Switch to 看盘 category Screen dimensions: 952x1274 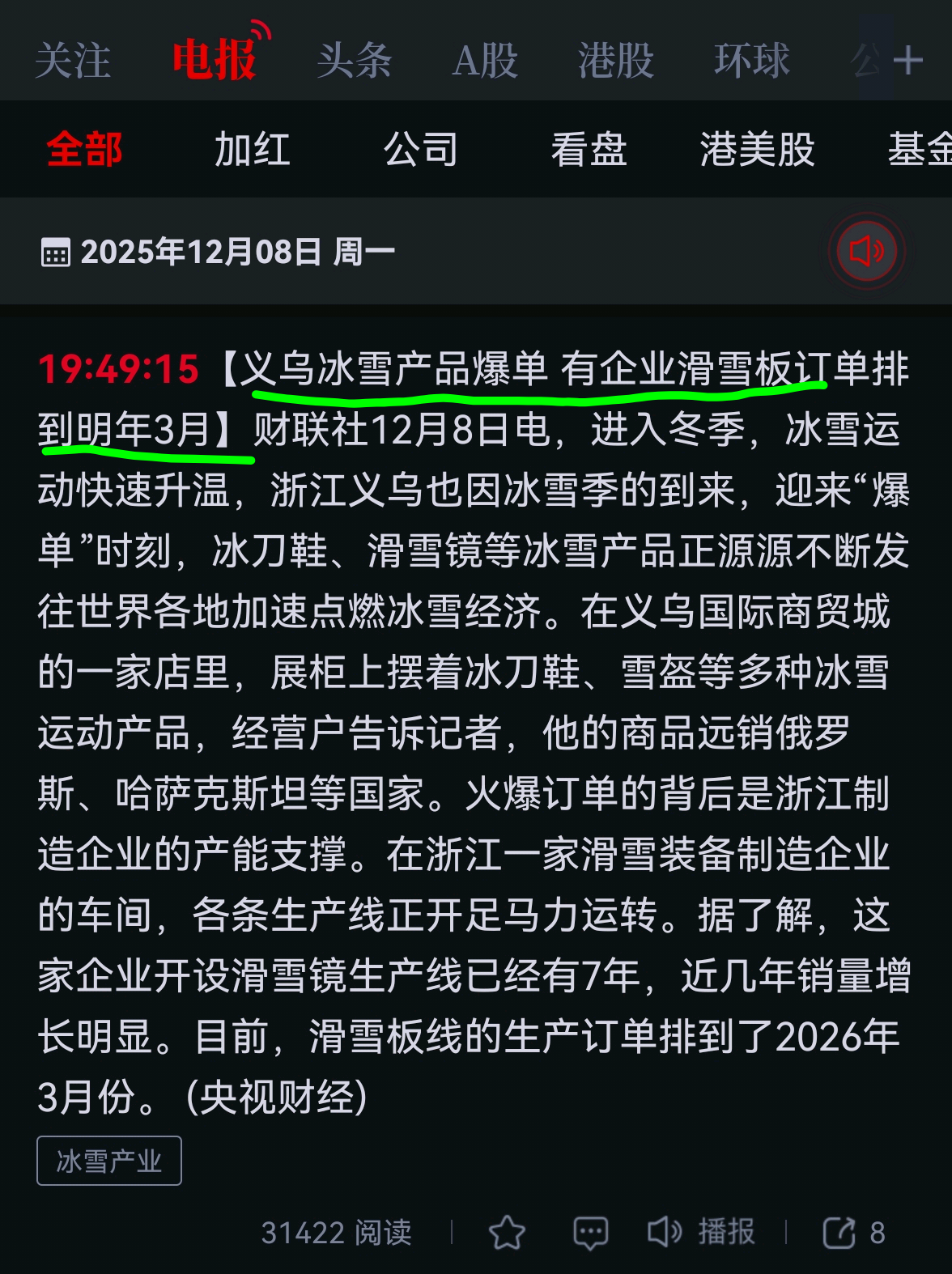(x=589, y=150)
